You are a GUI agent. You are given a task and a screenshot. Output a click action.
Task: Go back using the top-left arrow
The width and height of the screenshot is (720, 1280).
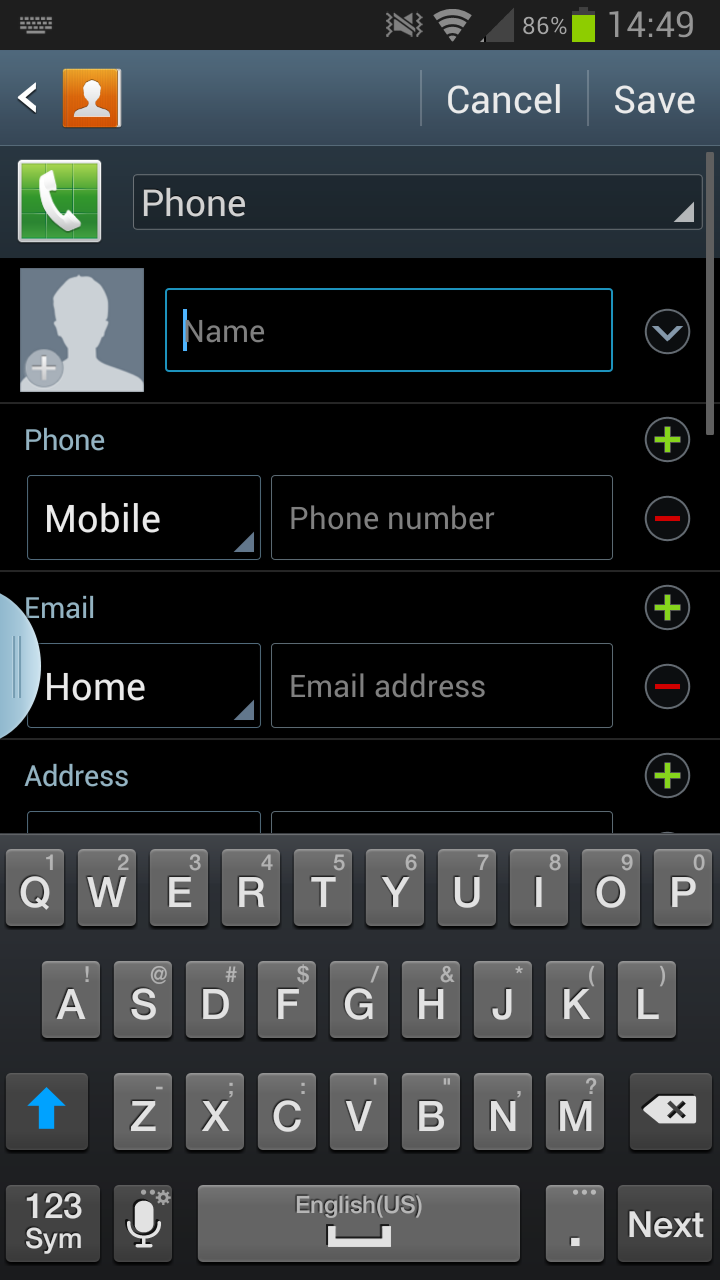click(28, 98)
